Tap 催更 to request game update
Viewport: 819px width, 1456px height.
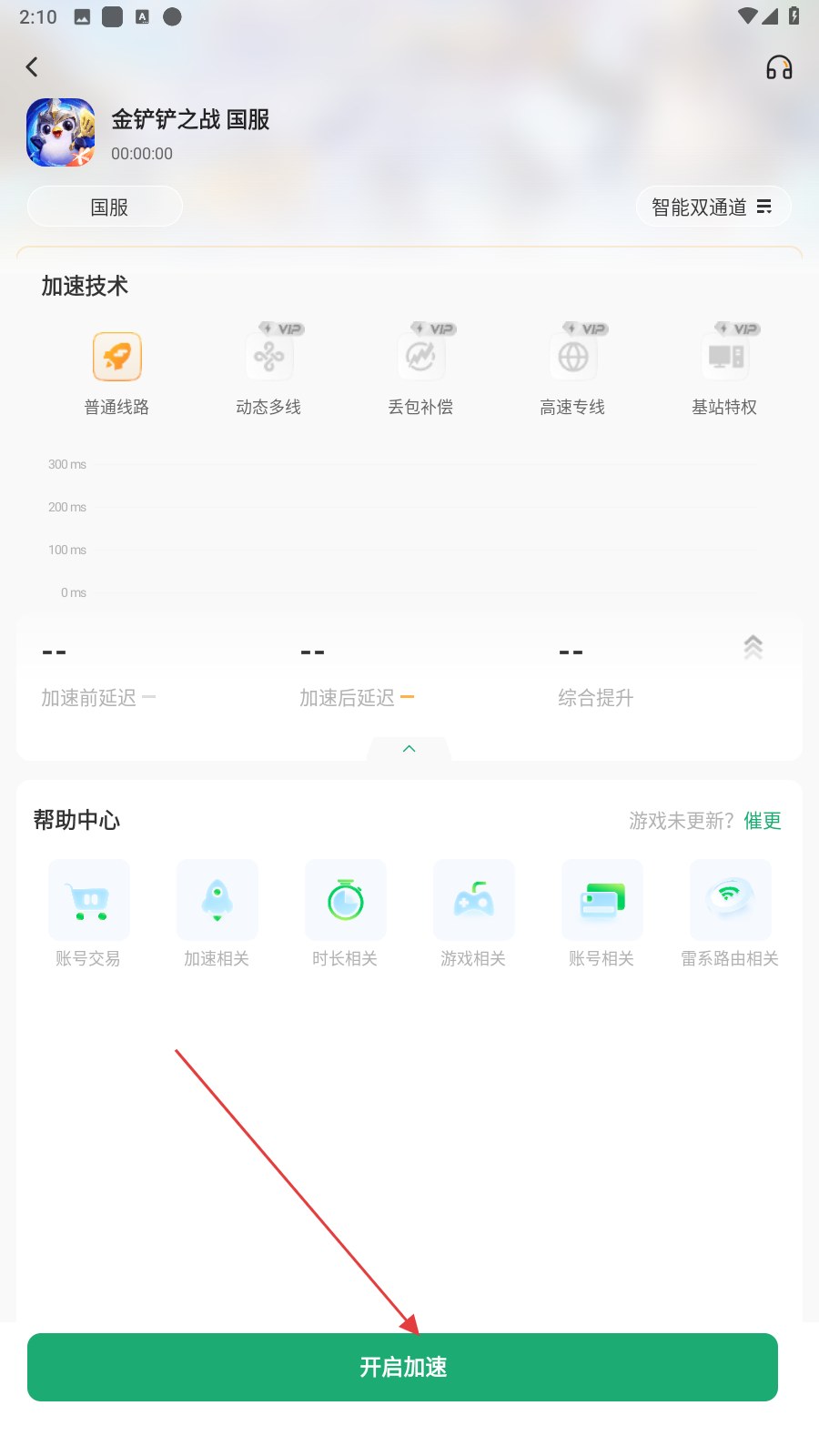coord(763,821)
